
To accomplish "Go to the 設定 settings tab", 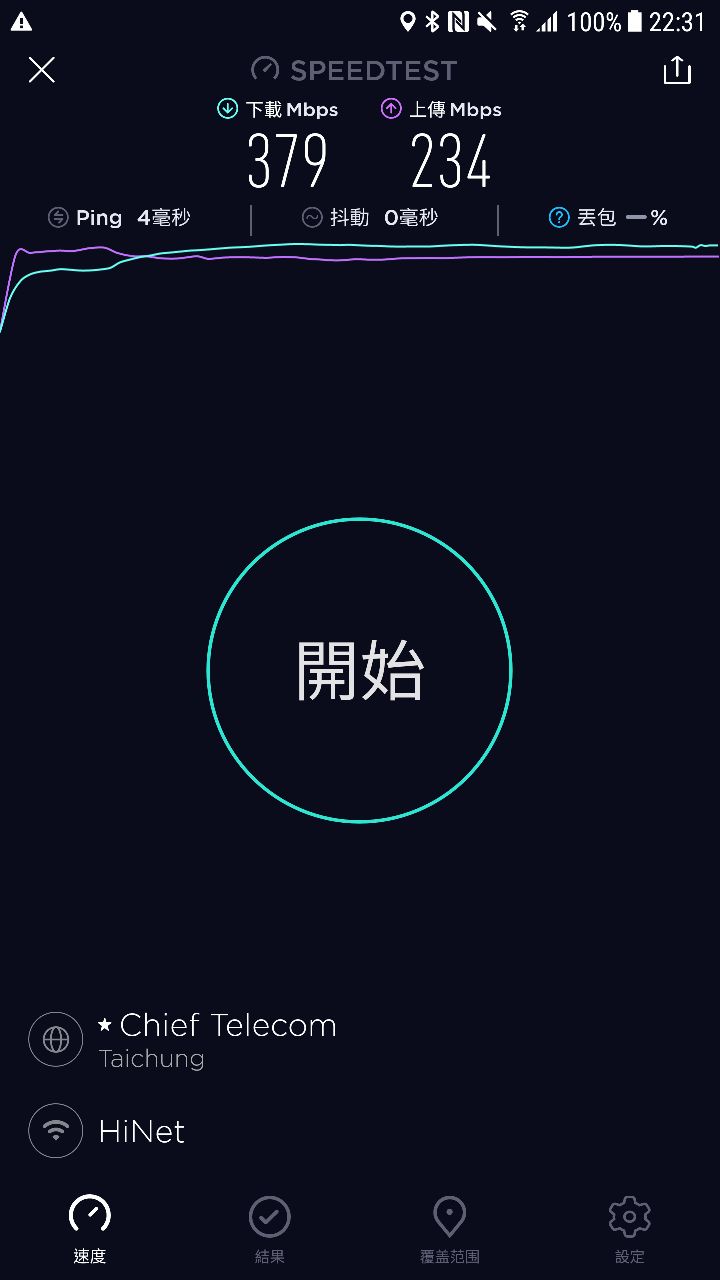I will point(630,1229).
